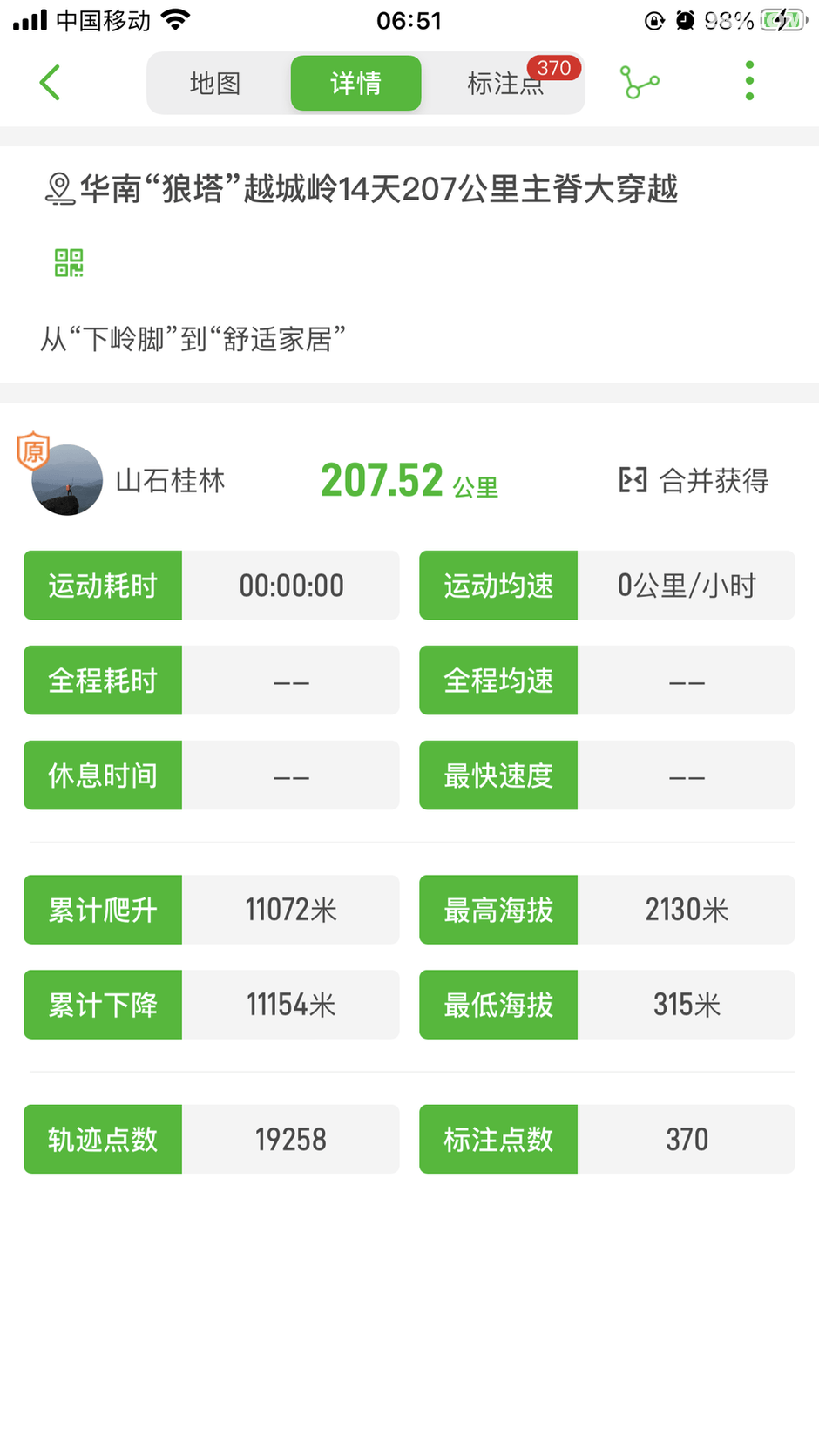Screen dimensions: 819x1456
Task: Open the three-dot overflow menu
Action: click(749, 81)
